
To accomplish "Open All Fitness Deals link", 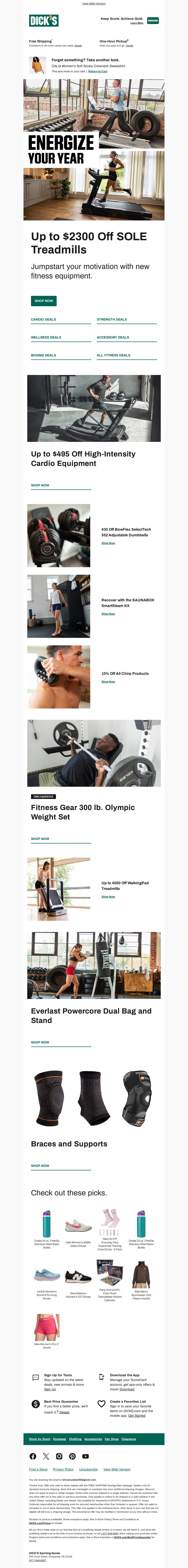I will [x=114, y=355].
